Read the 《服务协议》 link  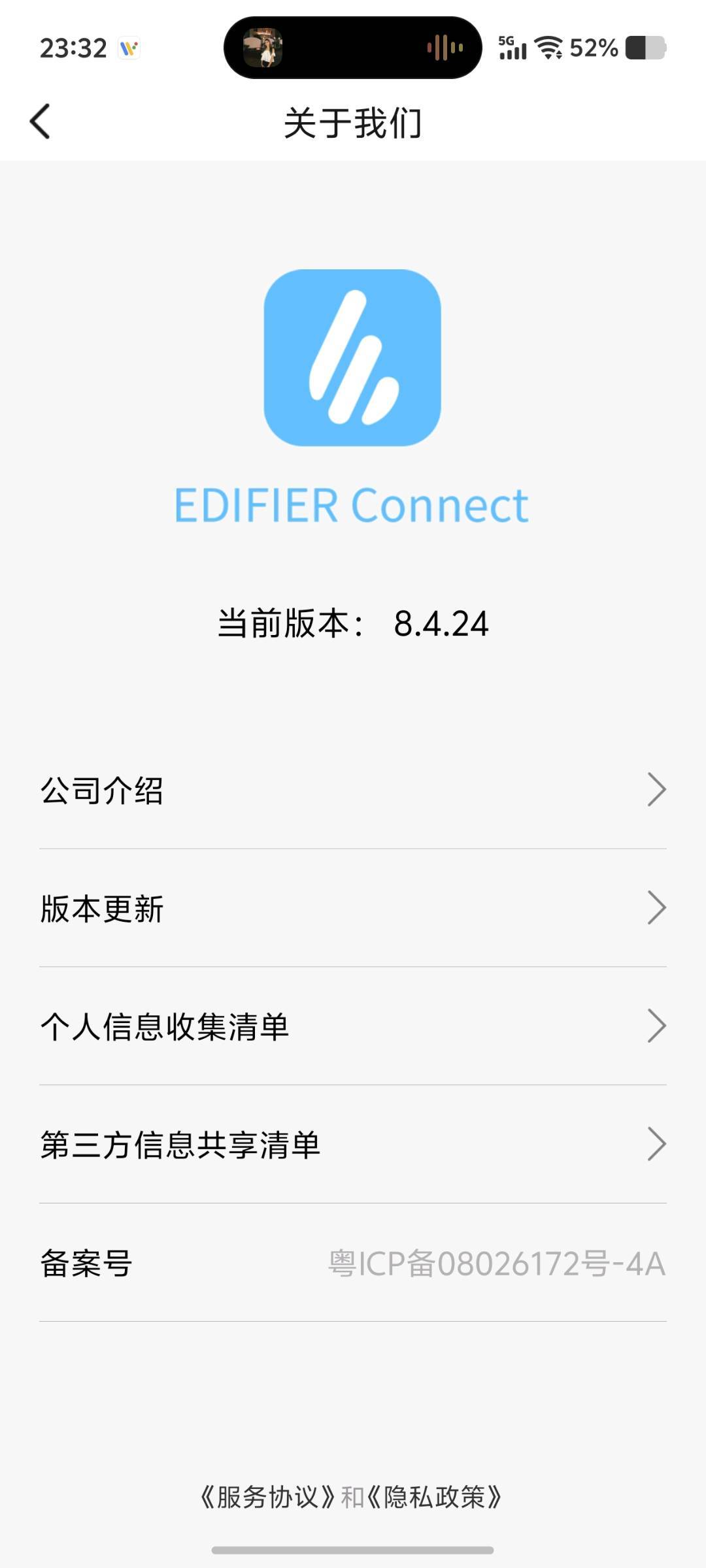[267, 1497]
